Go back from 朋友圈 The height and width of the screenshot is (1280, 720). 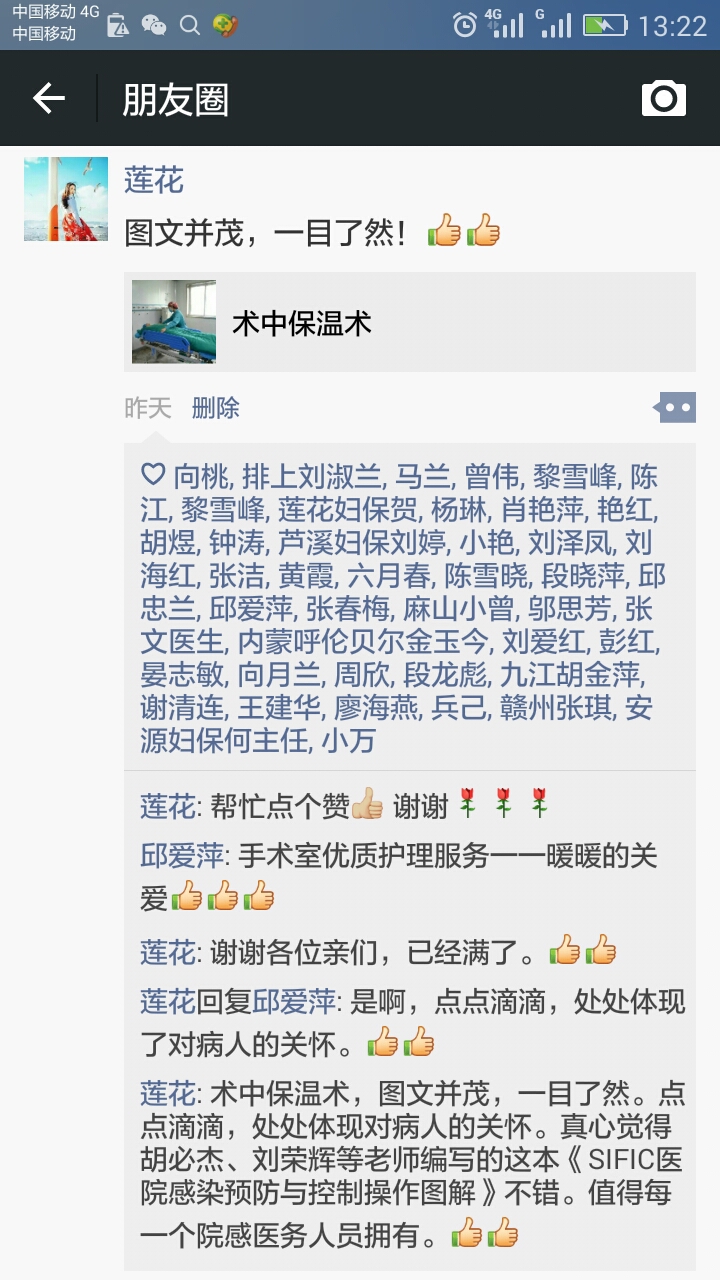[48, 98]
